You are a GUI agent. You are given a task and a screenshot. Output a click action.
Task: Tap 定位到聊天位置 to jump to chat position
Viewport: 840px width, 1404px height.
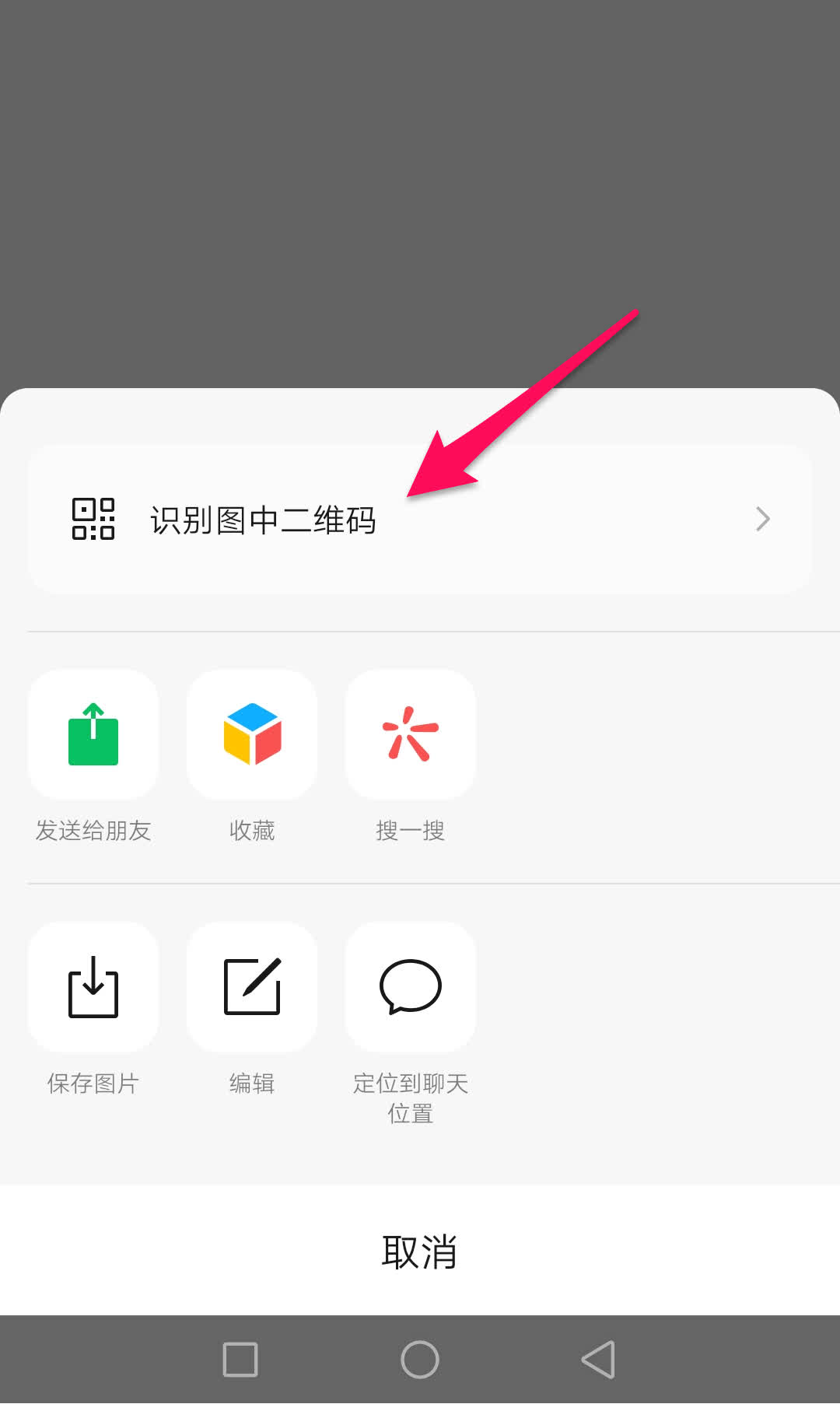(411, 987)
